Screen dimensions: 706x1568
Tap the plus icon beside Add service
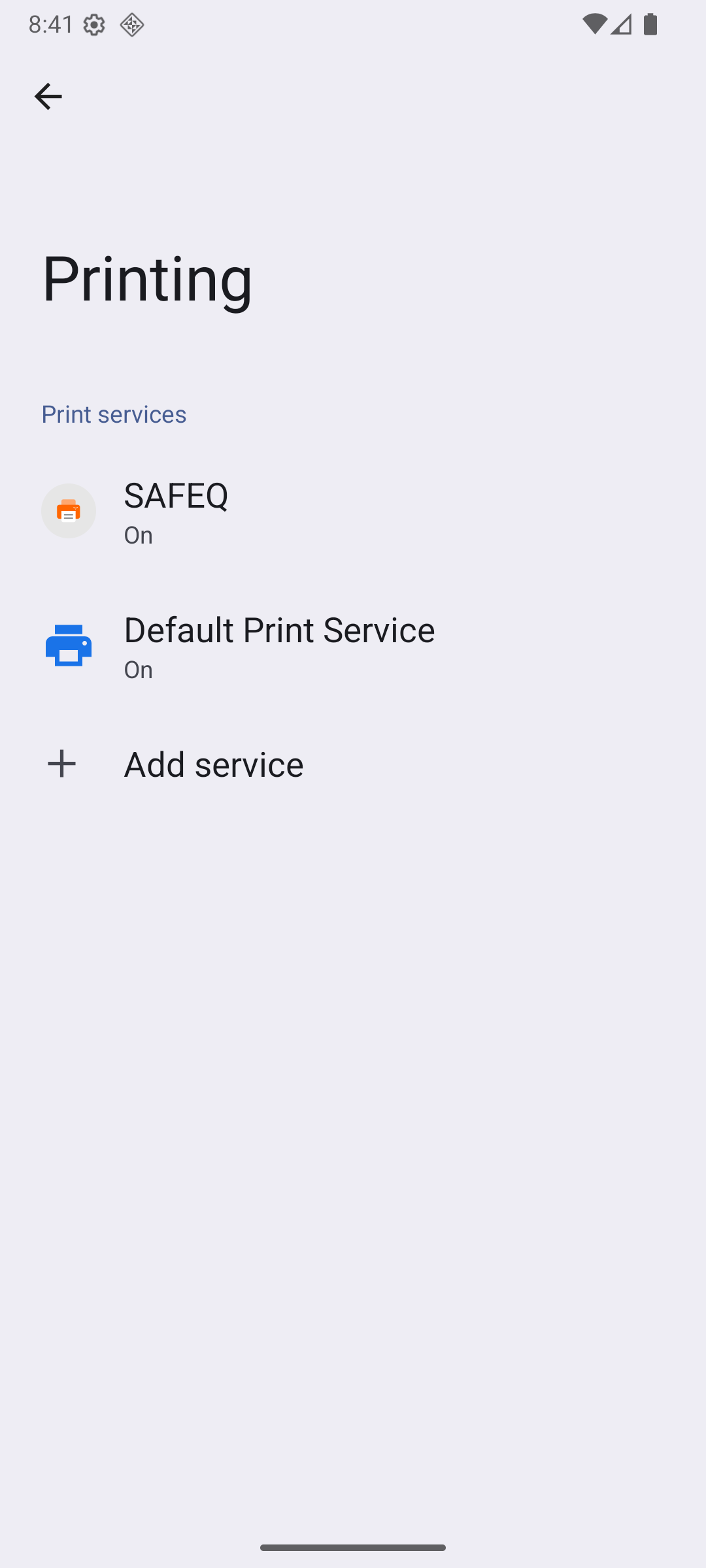click(62, 763)
